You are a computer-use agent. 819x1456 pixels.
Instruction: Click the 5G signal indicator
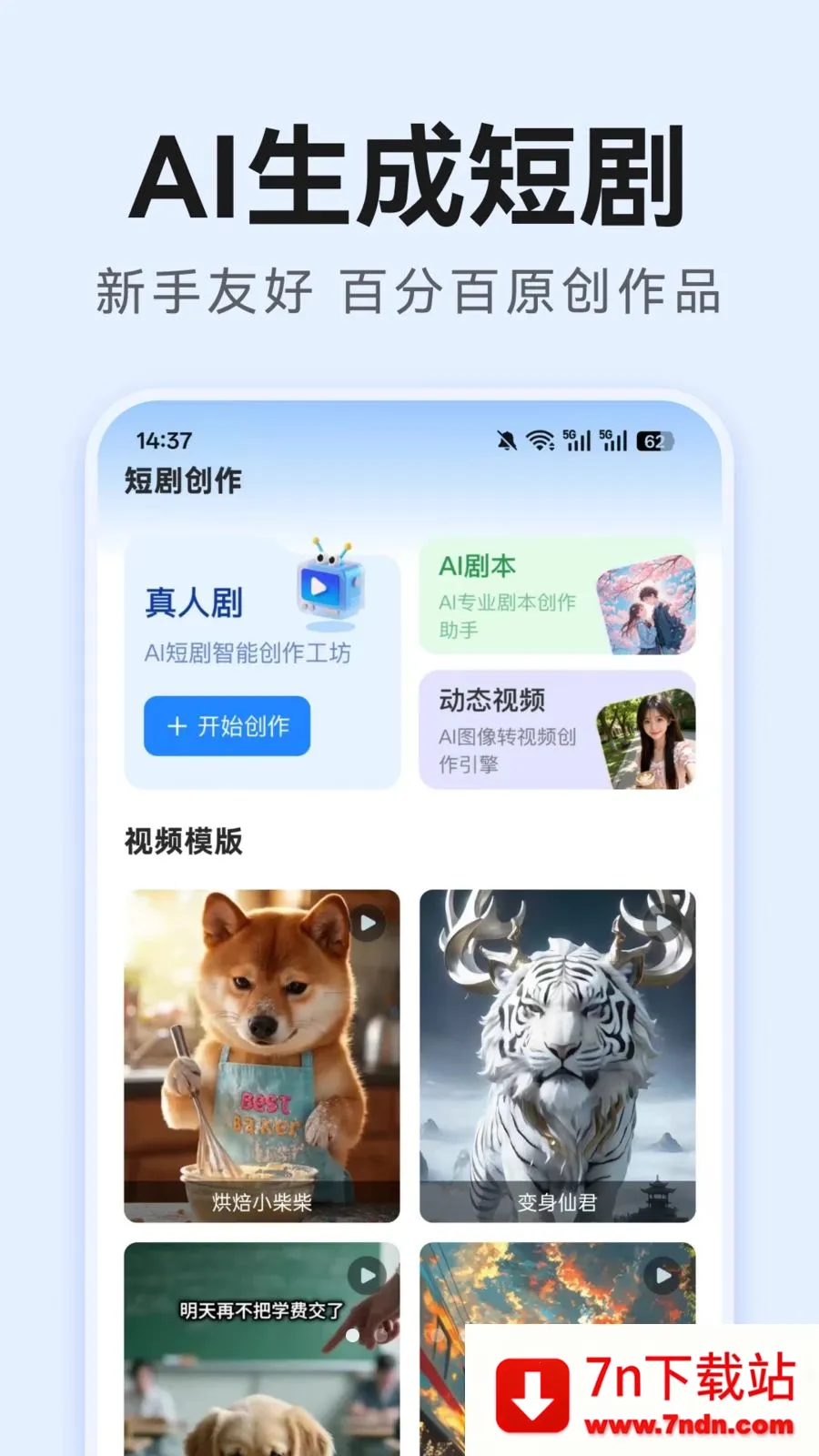tap(577, 440)
